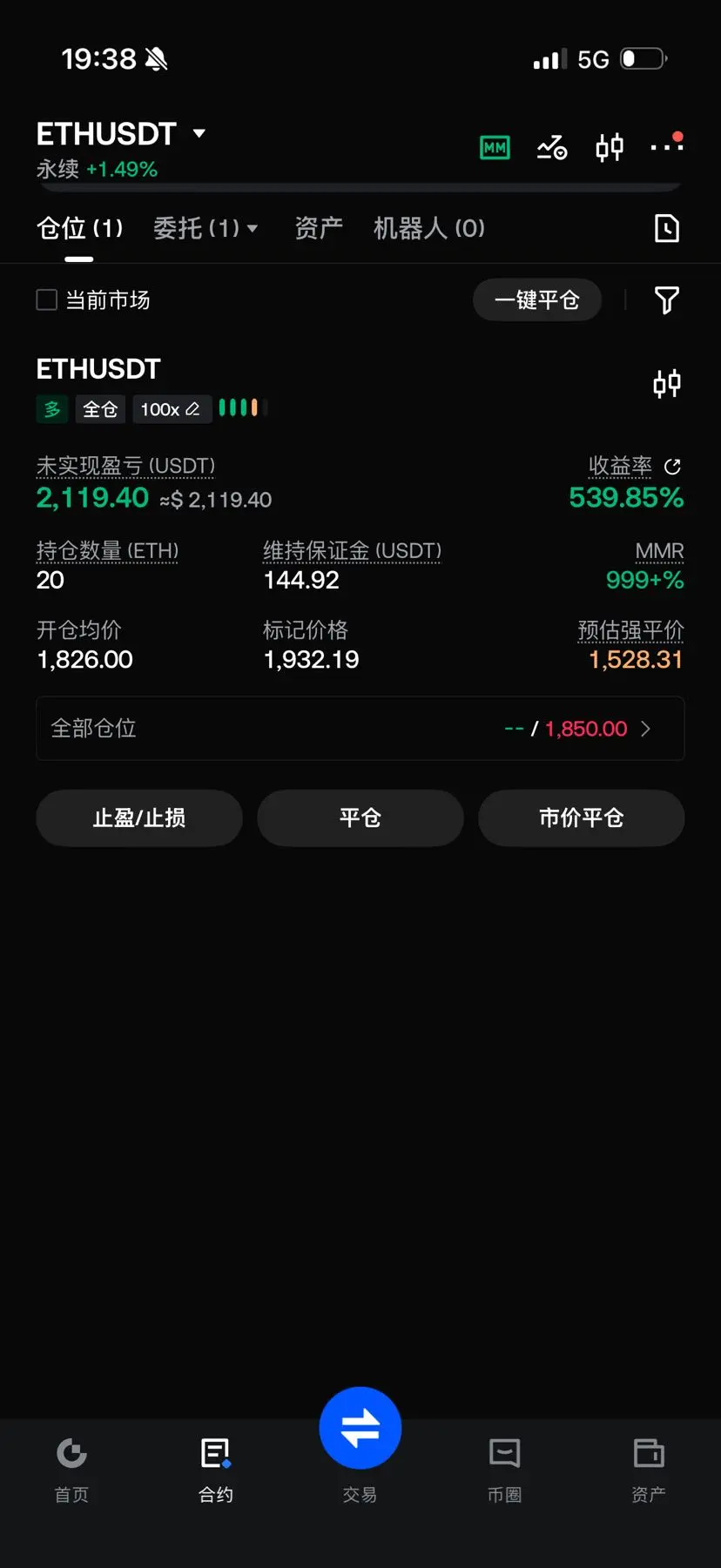
Task: Open the blue 交易 trade button
Action: coord(360,1430)
